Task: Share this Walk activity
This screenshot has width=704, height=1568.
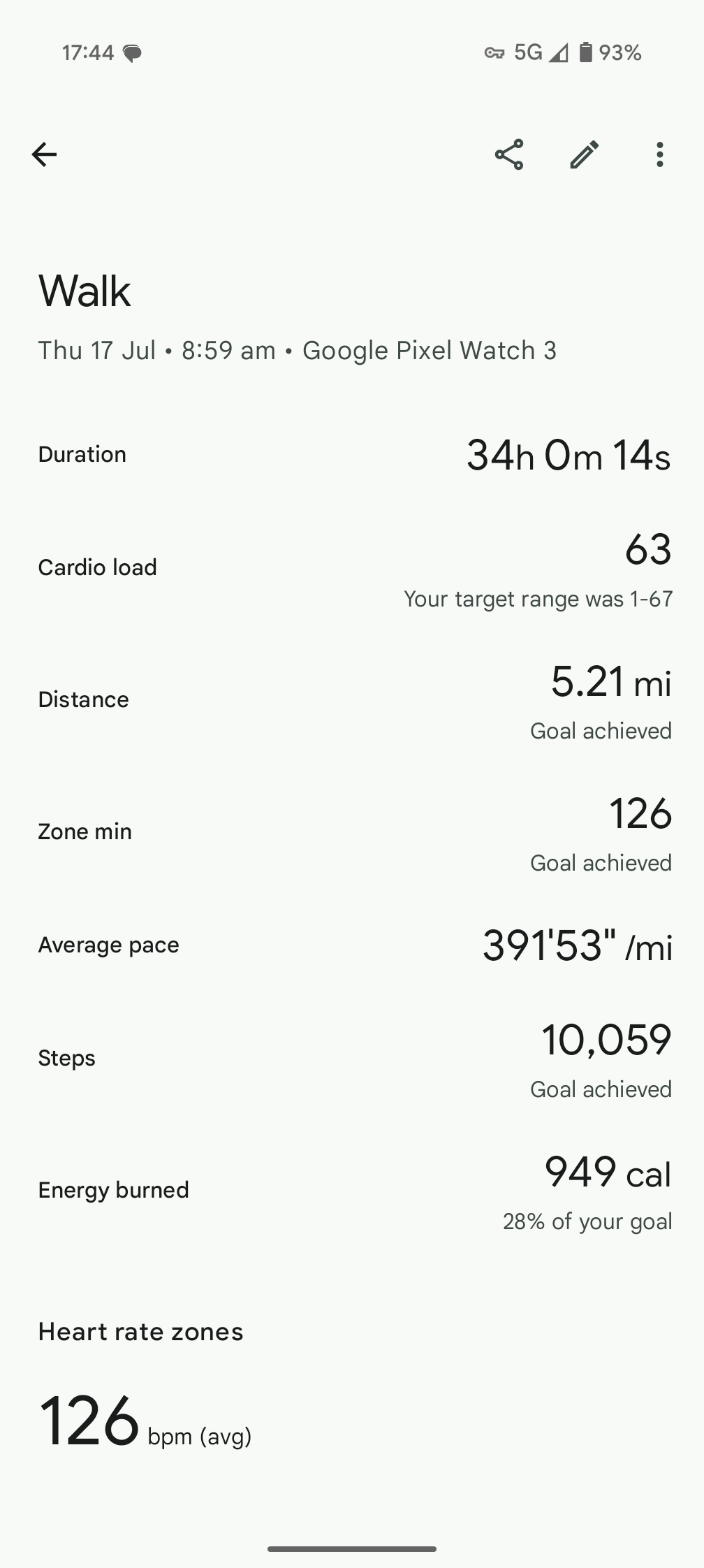Action: click(509, 154)
